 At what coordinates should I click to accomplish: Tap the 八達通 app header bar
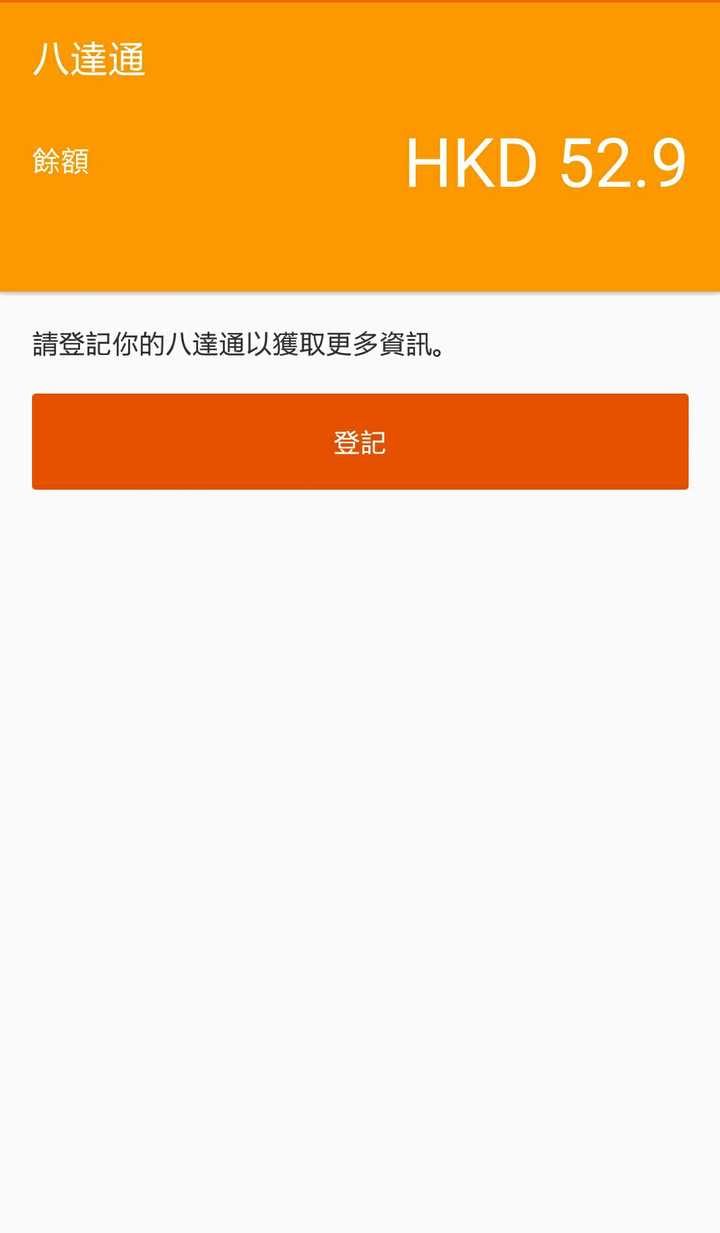(x=360, y=60)
